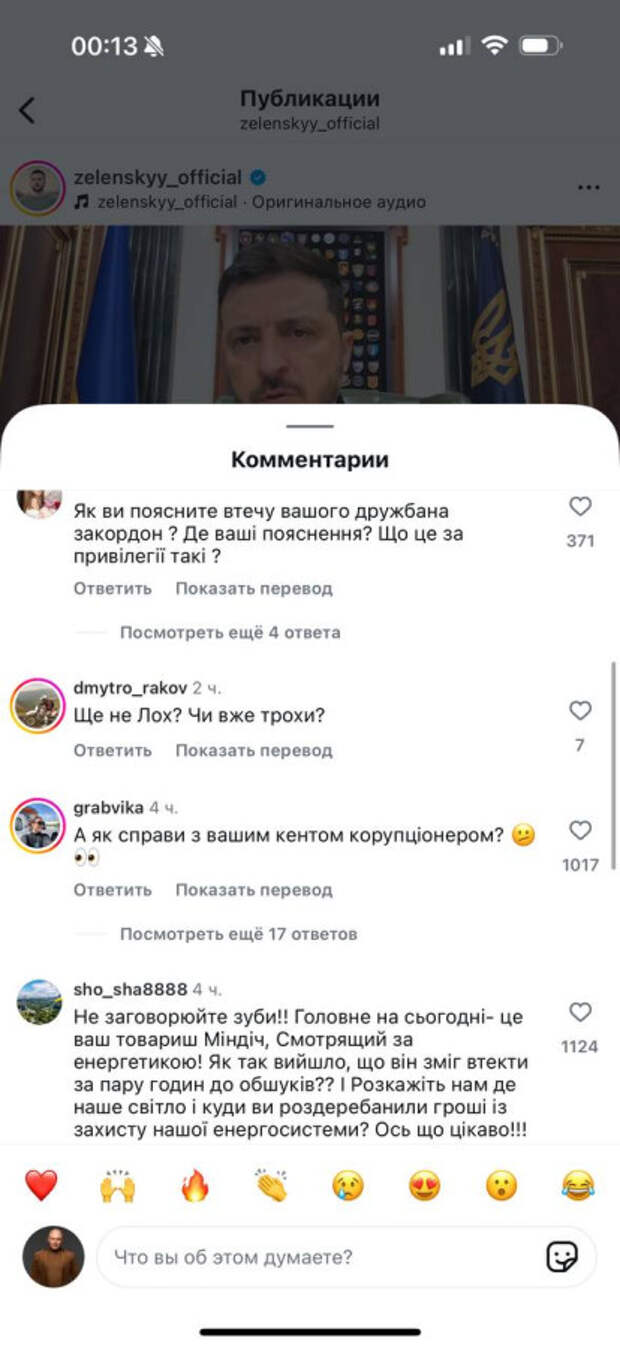Open the post's three-dot options menu

(x=588, y=188)
